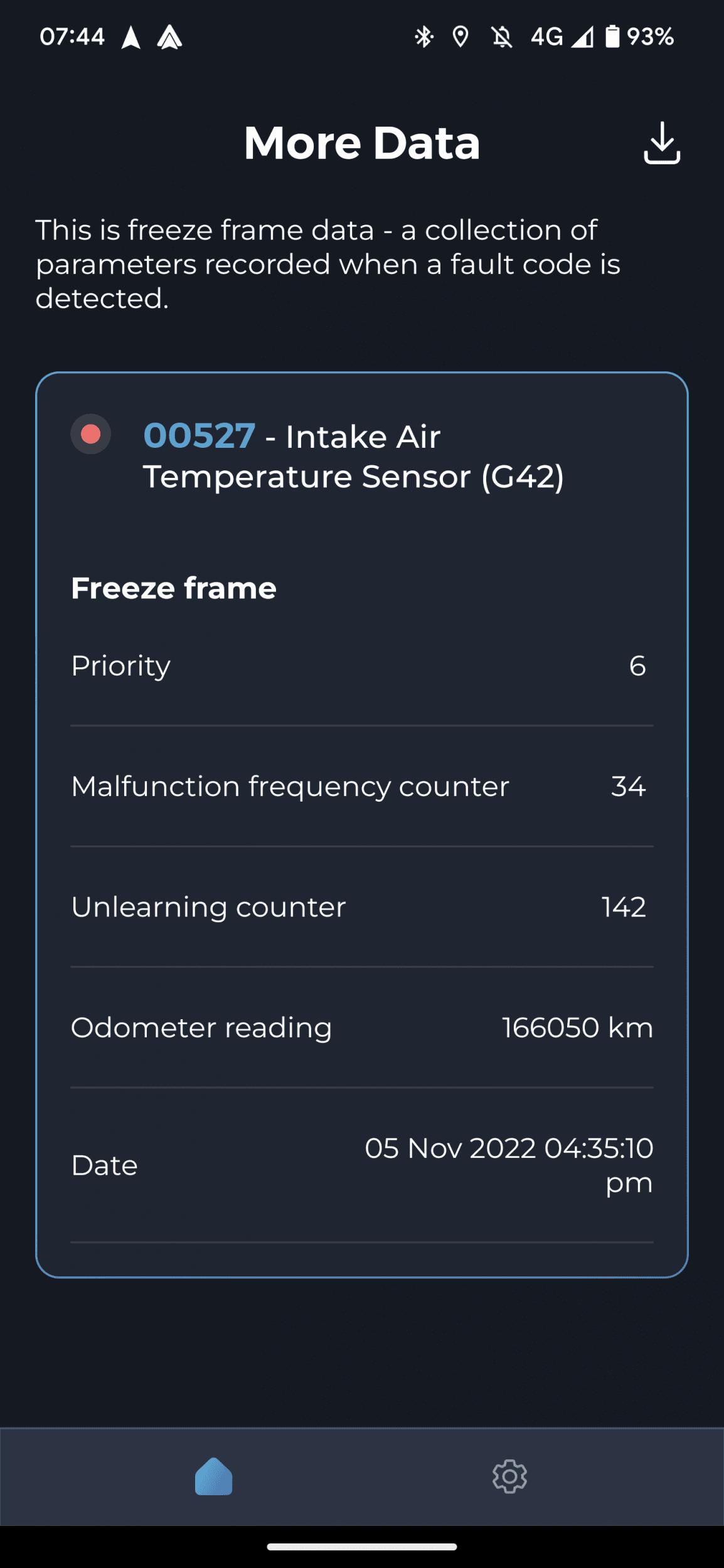Viewport: 724px width, 1568px height.
Task: Go to the home tab
Action: 214,1476
